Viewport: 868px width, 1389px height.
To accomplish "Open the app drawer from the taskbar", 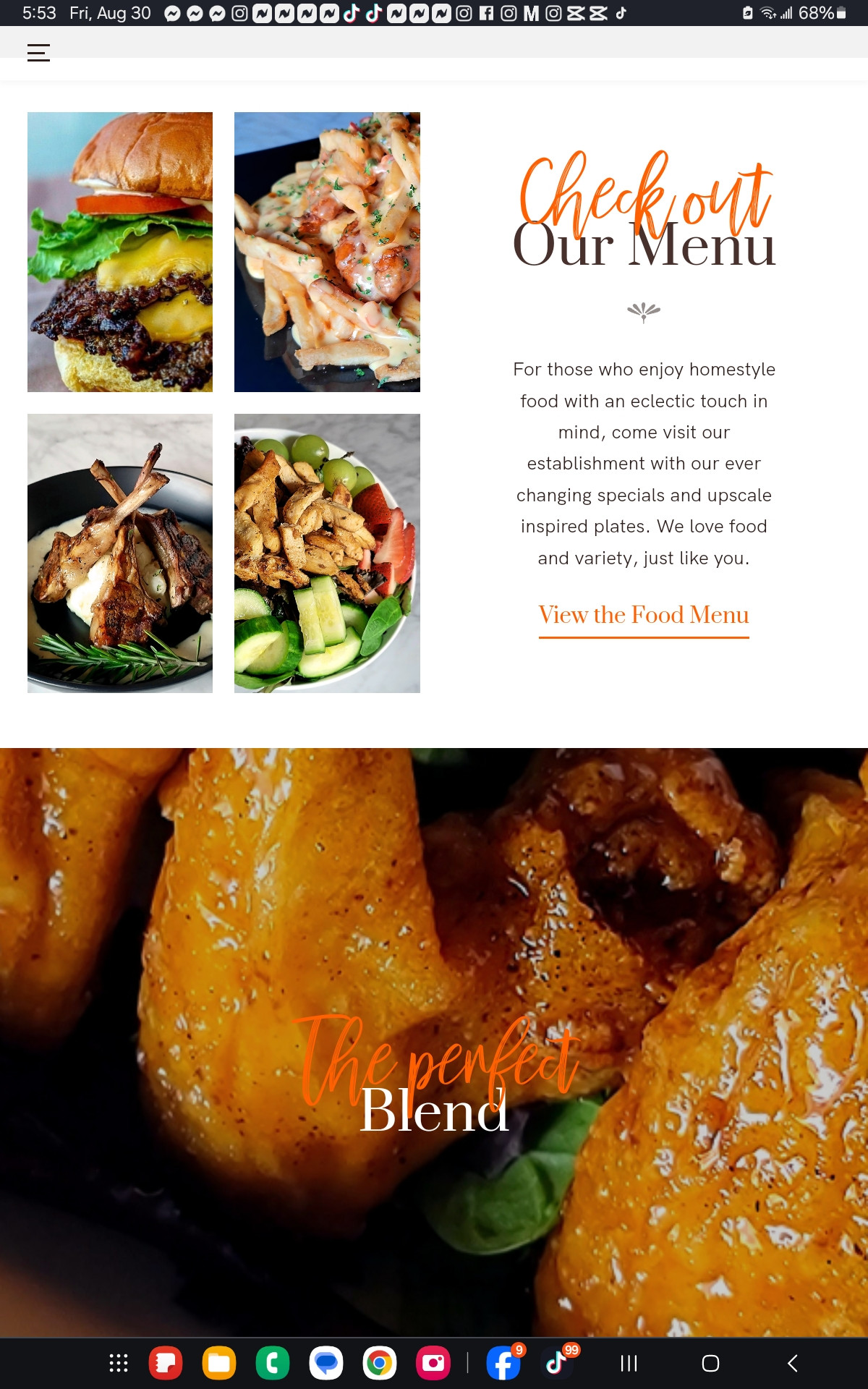I will [118, 1364].
